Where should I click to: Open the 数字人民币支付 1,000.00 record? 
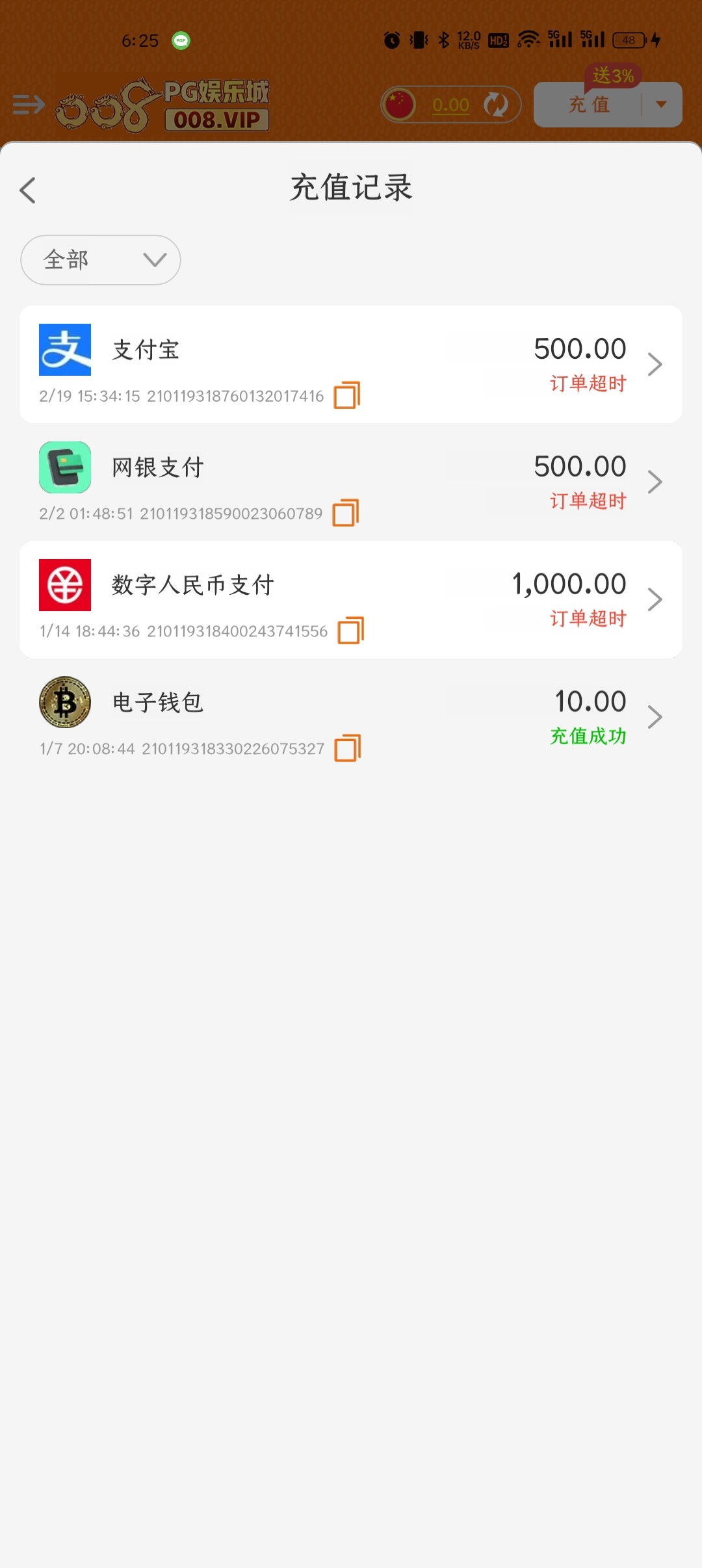(x=351, y=599)
